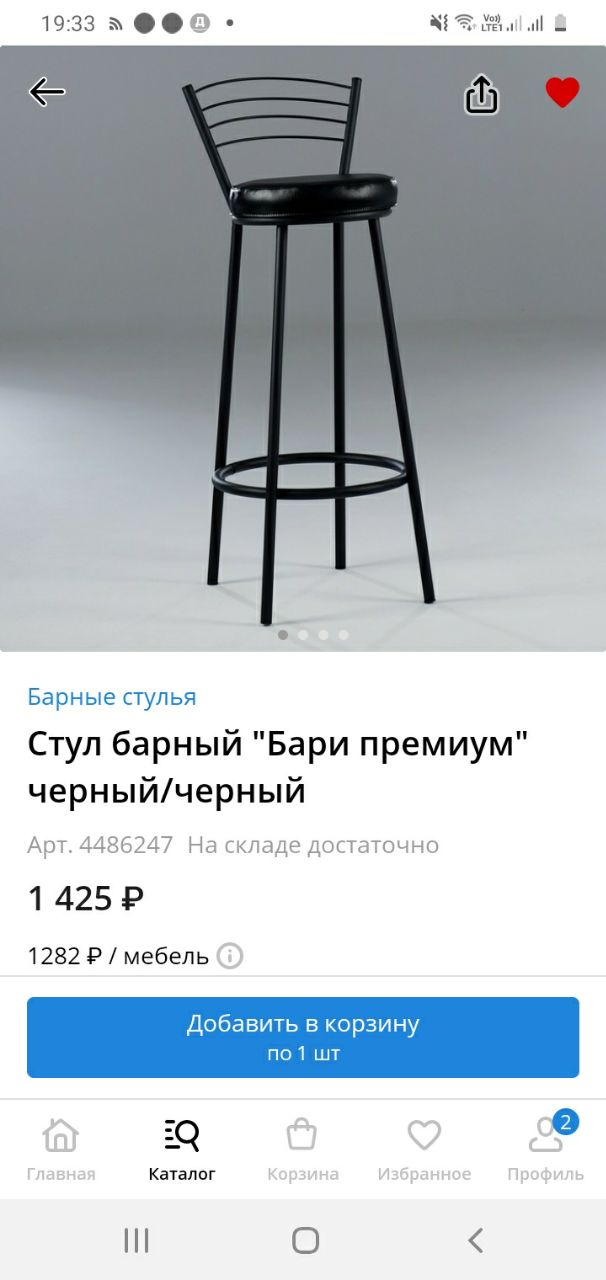This screenshot has width=606, height=1280.
Task: Open the Каталог tab
Action: click(x=182, y=1149)
